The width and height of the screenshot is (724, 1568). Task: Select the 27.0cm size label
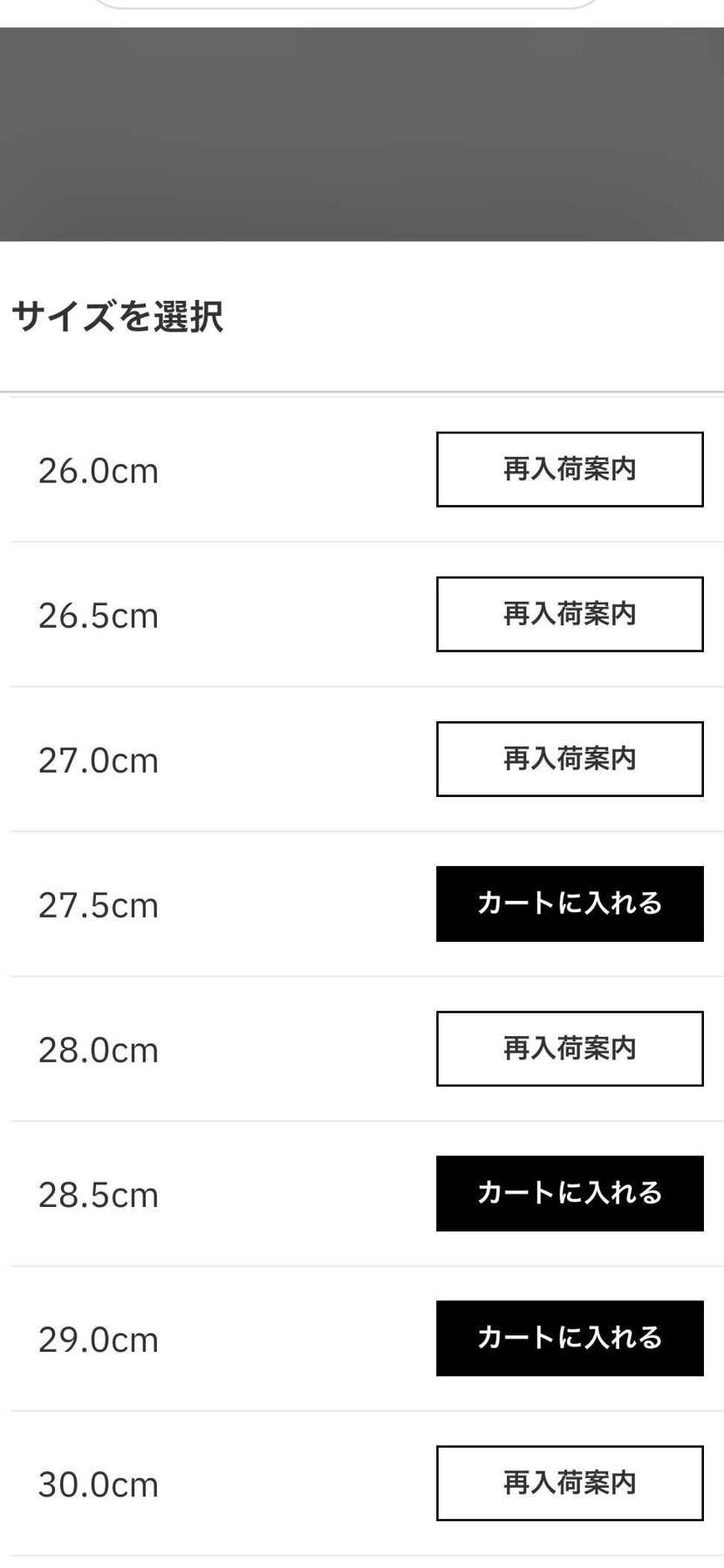(98, 759)
